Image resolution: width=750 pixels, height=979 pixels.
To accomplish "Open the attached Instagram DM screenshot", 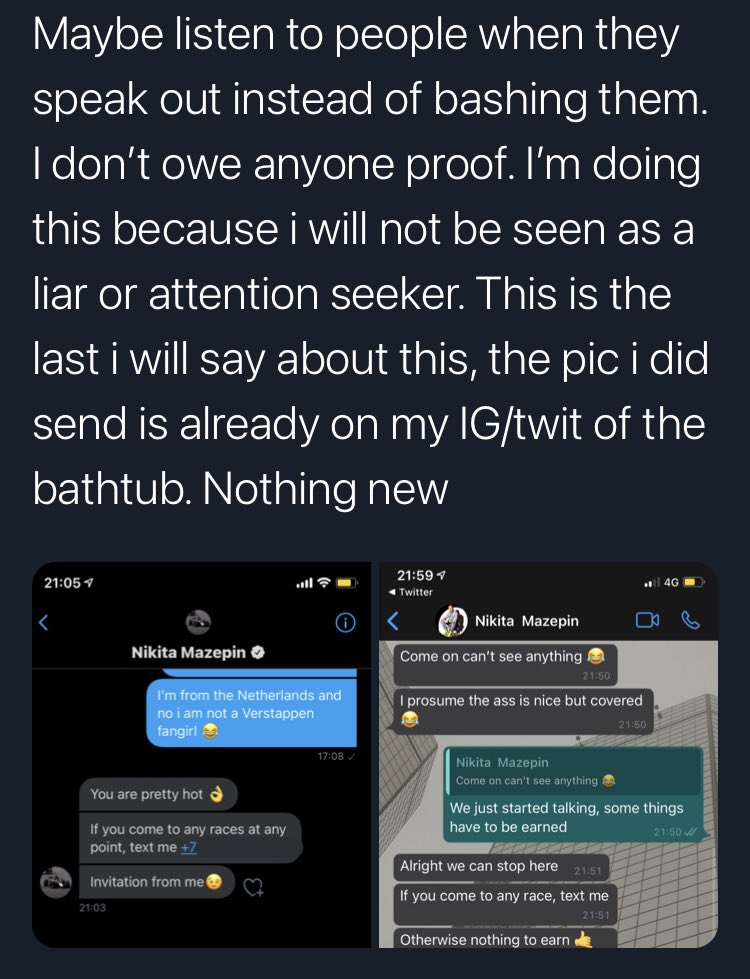I will tap(200, 755).
